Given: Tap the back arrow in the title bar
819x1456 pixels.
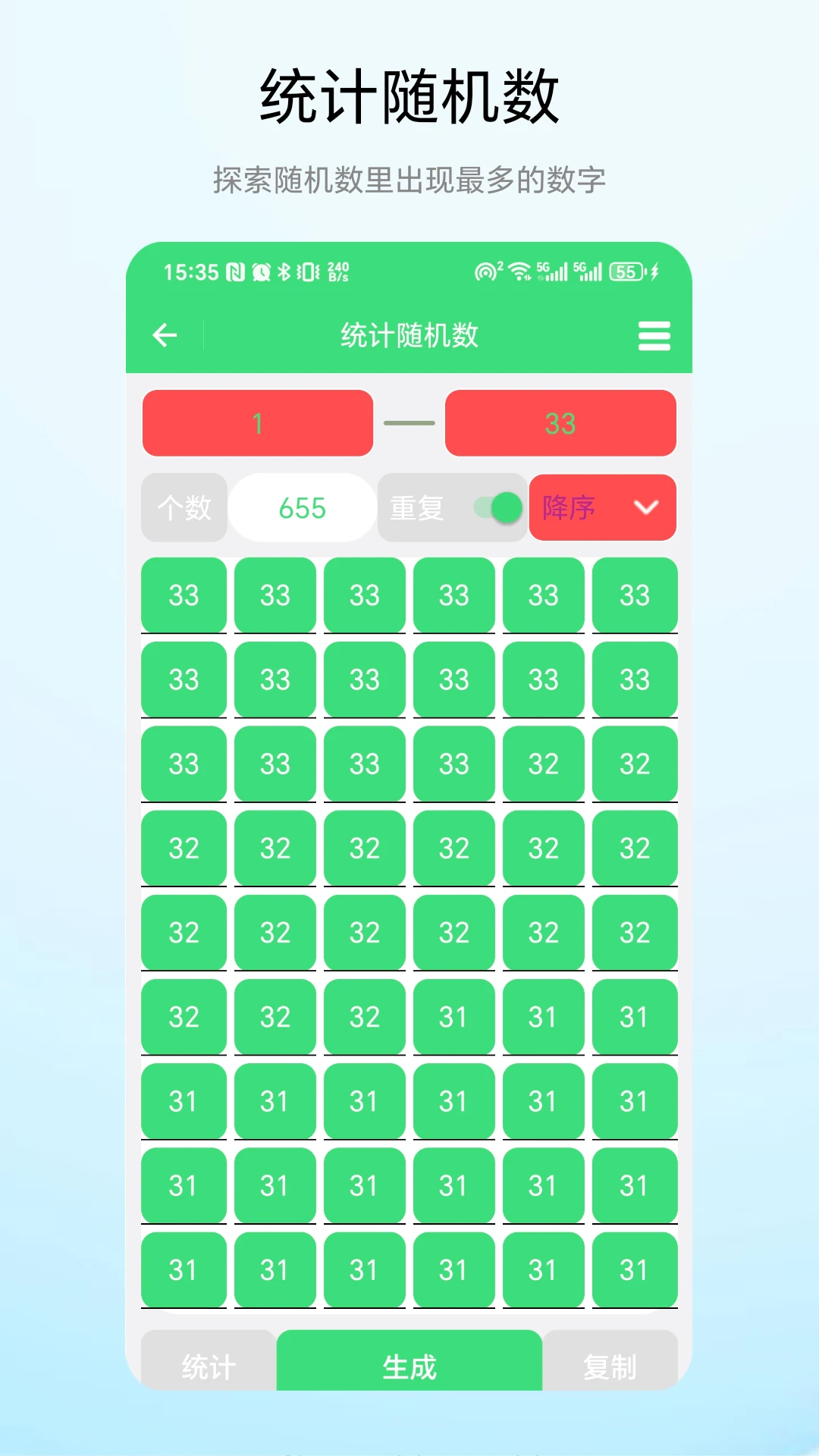Looking at the screenshot, I should click(x=164, y=334).
